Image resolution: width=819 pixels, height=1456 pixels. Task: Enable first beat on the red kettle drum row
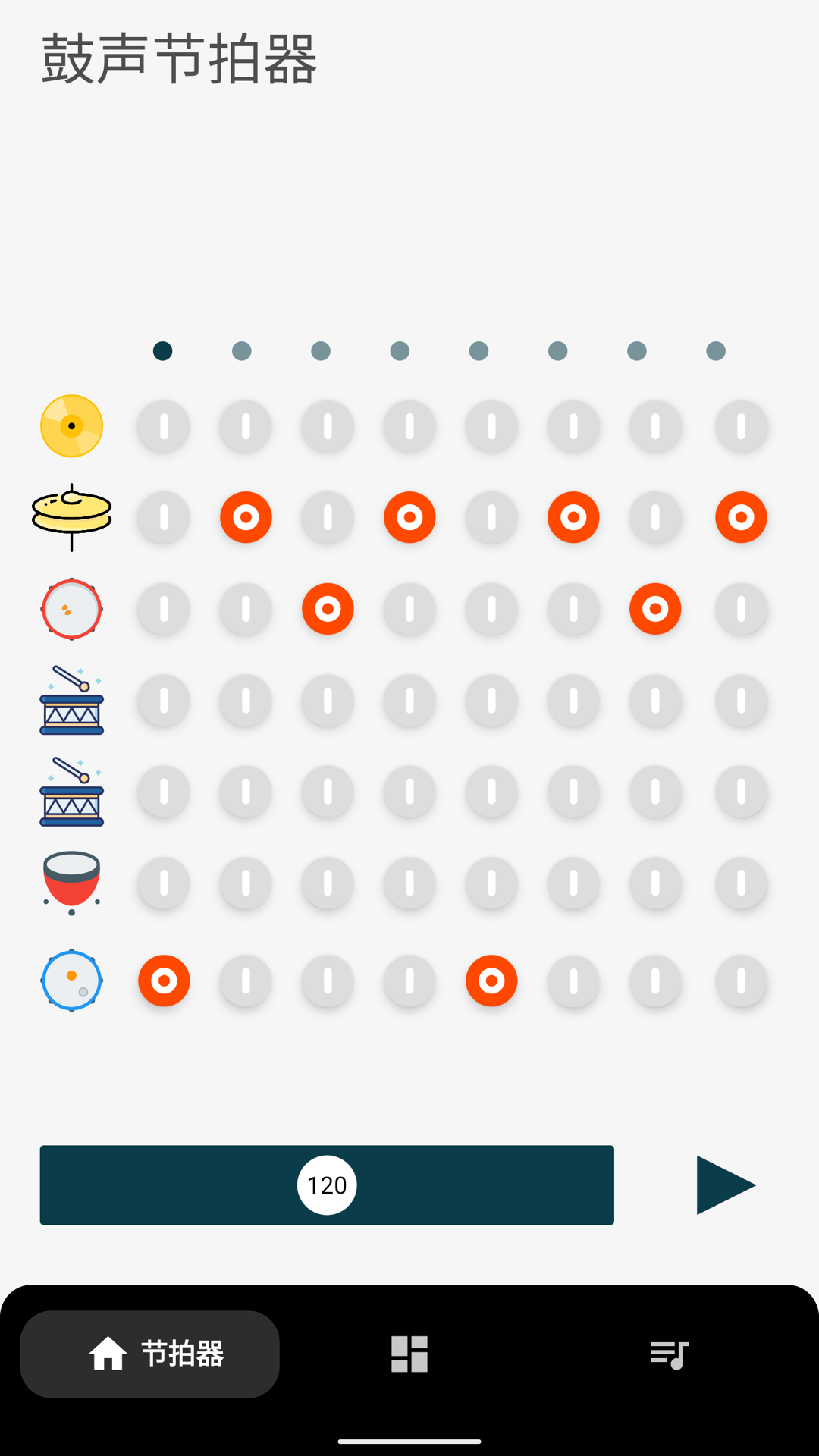pyautogui.click(x=164, y=883)
